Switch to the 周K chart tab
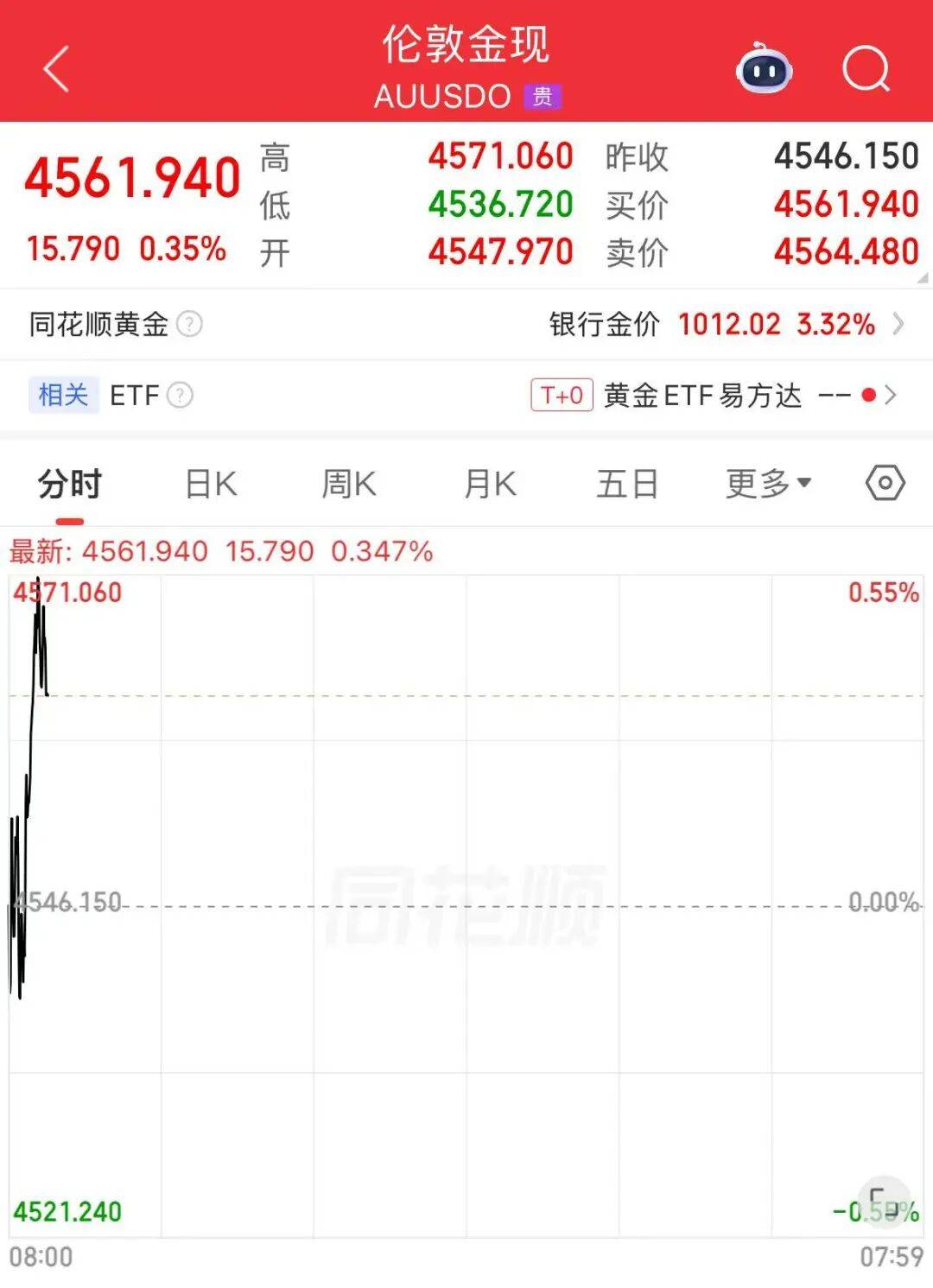The width and height of the screenshot is (933, 1288). 349,484
